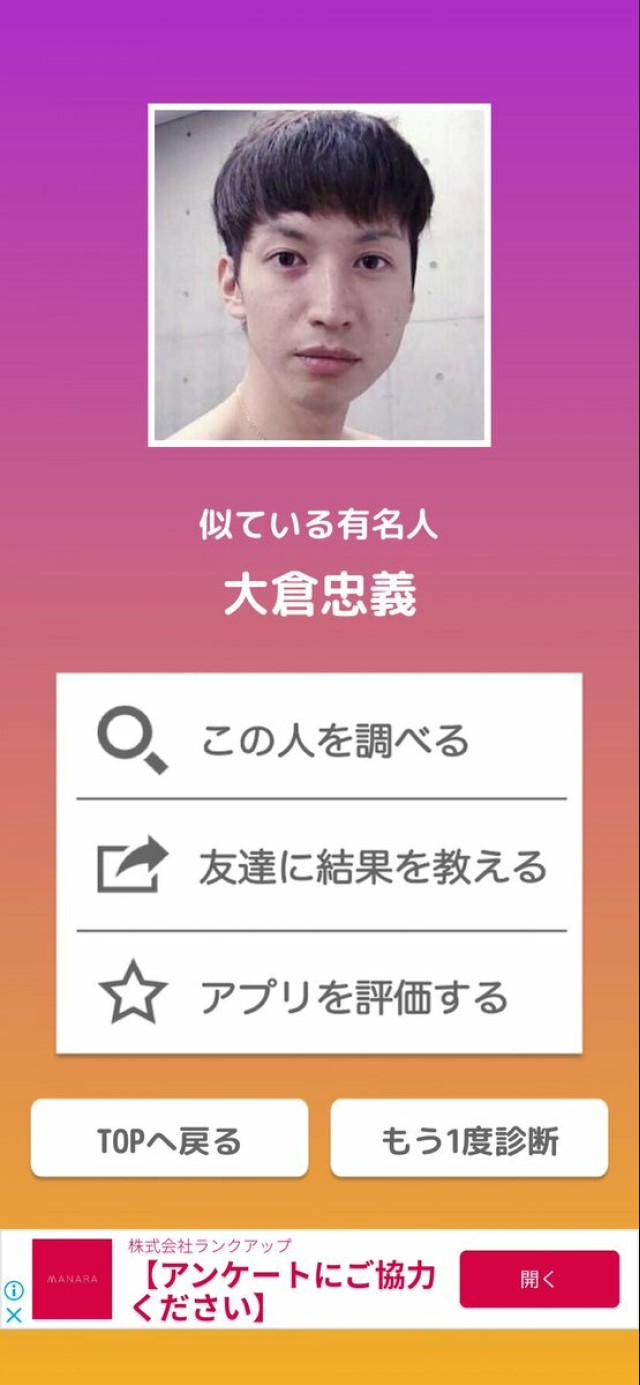Share result via 友達に結果を教える
This screenshot has width=640, height=1385.
(320, 866)
